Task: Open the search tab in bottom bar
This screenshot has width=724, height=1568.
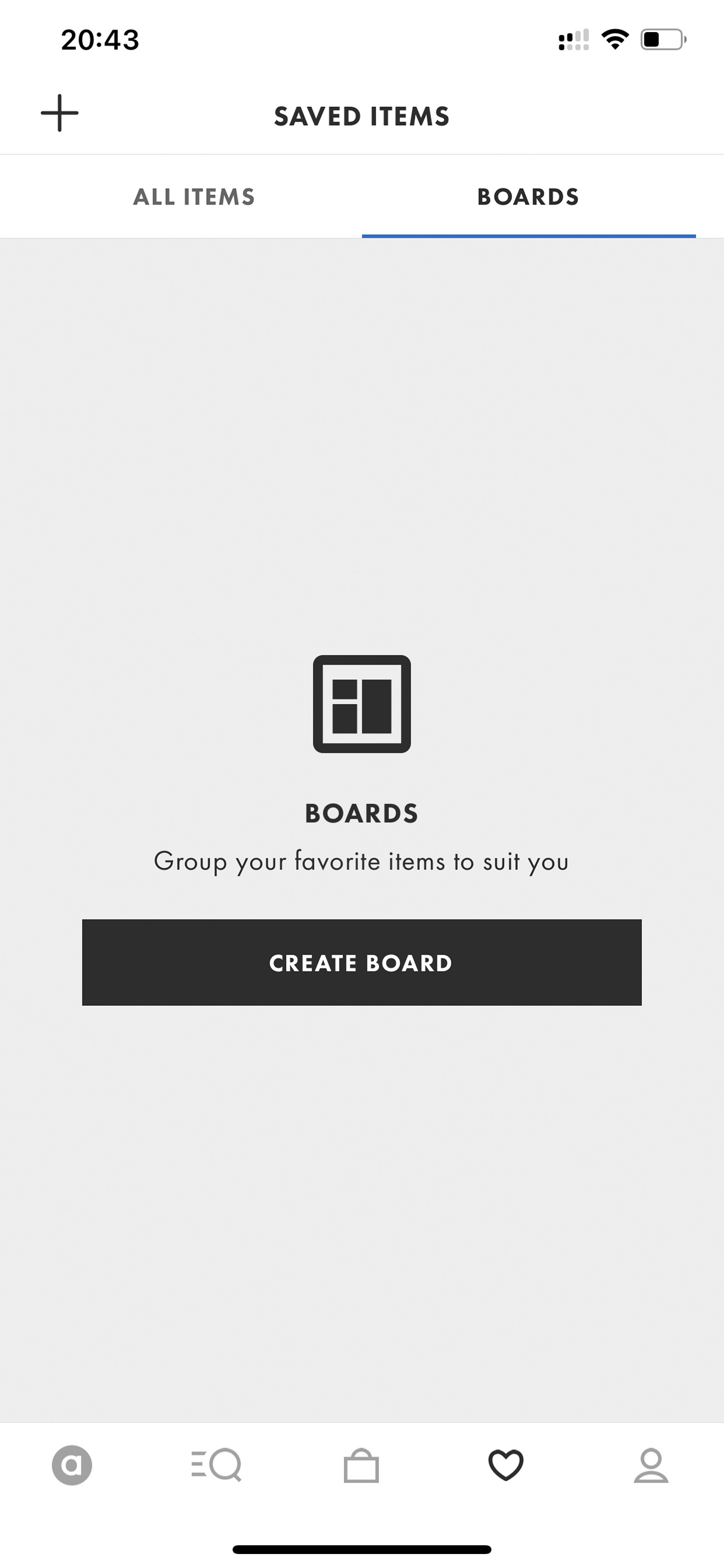Action: [217, 1465]
